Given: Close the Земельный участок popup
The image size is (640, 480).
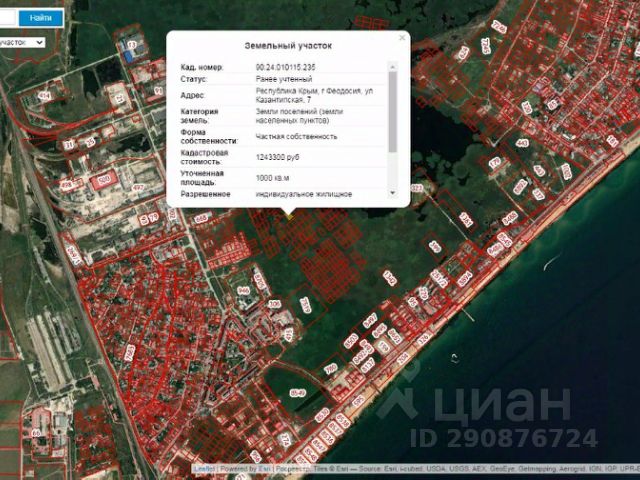Looking at the screenshot, I should pyautogui.click(x=402, y=38).
